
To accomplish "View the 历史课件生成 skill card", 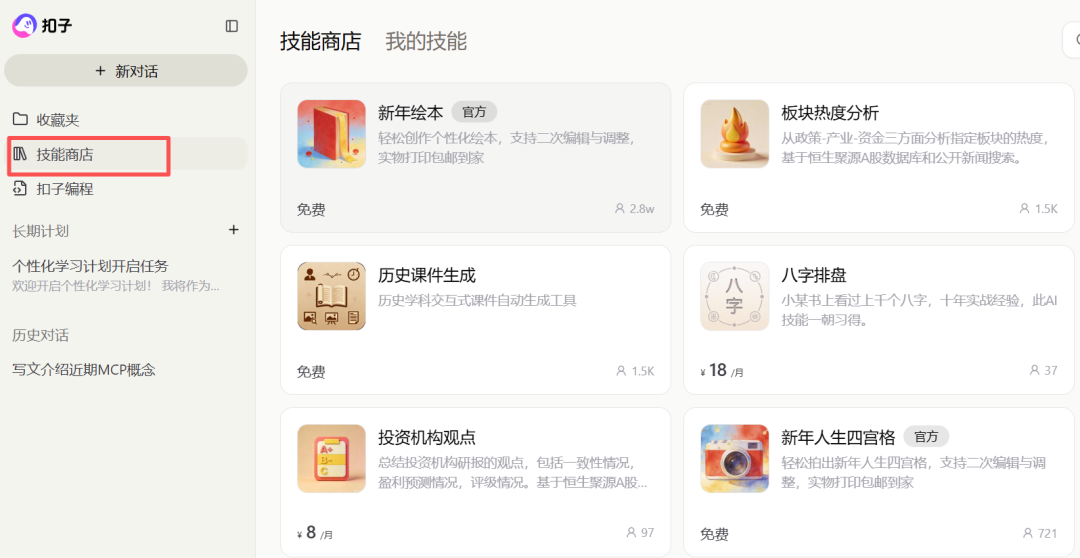I will pyautogui.click(x=475, y=317).
